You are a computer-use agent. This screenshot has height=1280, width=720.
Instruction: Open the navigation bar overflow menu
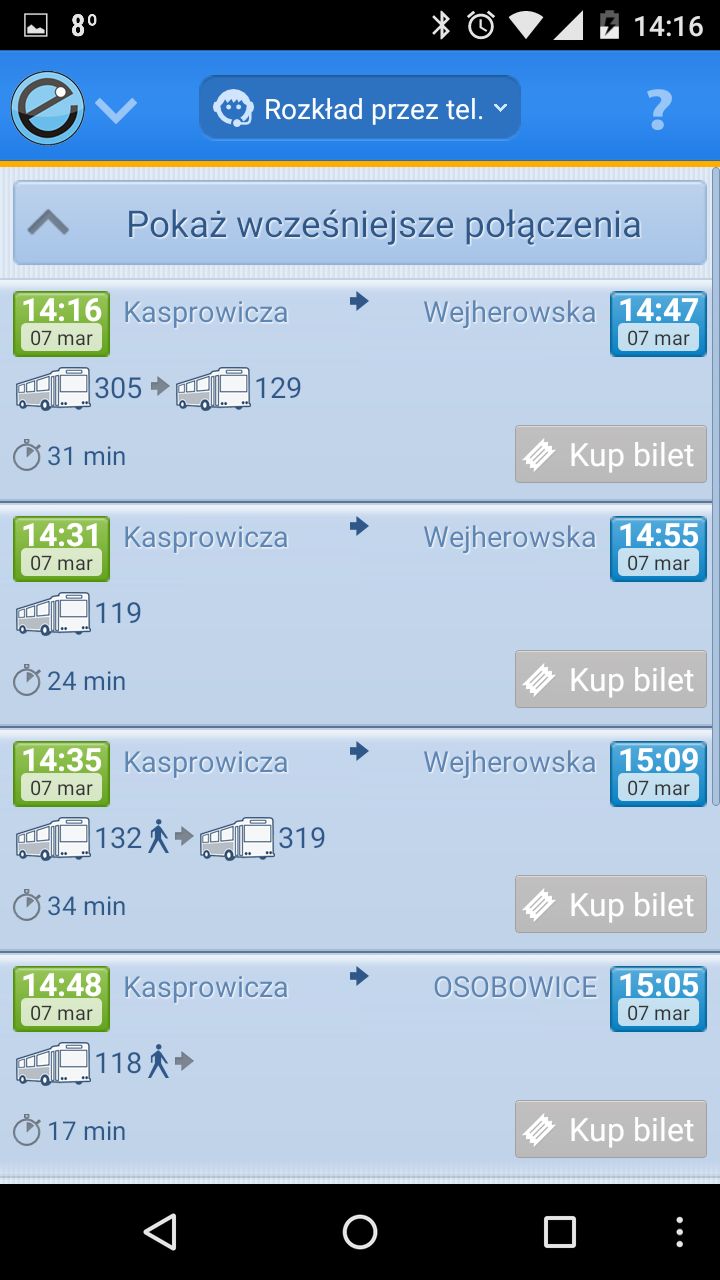(x=680, y=1232)
